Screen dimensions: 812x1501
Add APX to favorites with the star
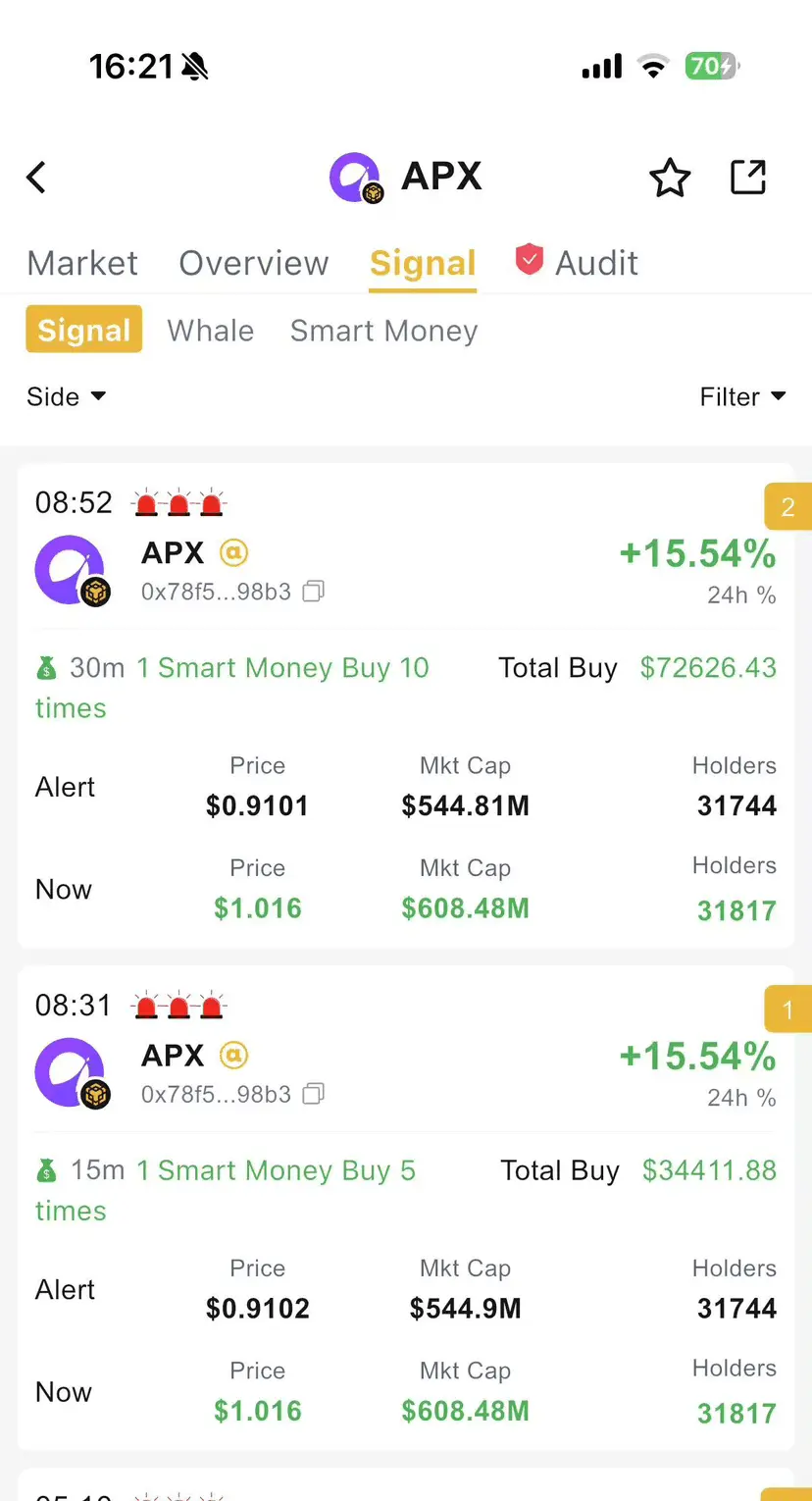tap(670, 179)
